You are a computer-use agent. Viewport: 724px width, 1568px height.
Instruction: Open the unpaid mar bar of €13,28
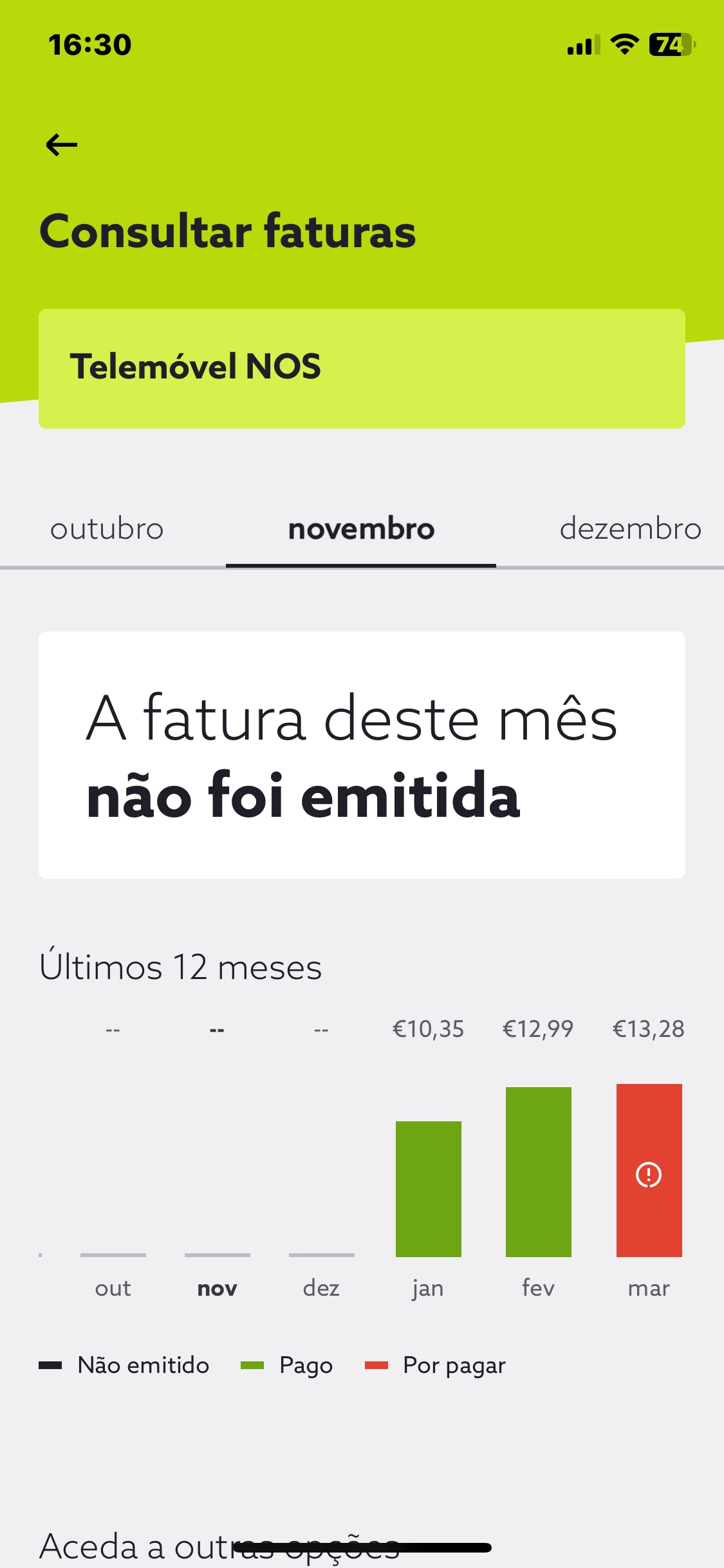tap(649, 1170)
